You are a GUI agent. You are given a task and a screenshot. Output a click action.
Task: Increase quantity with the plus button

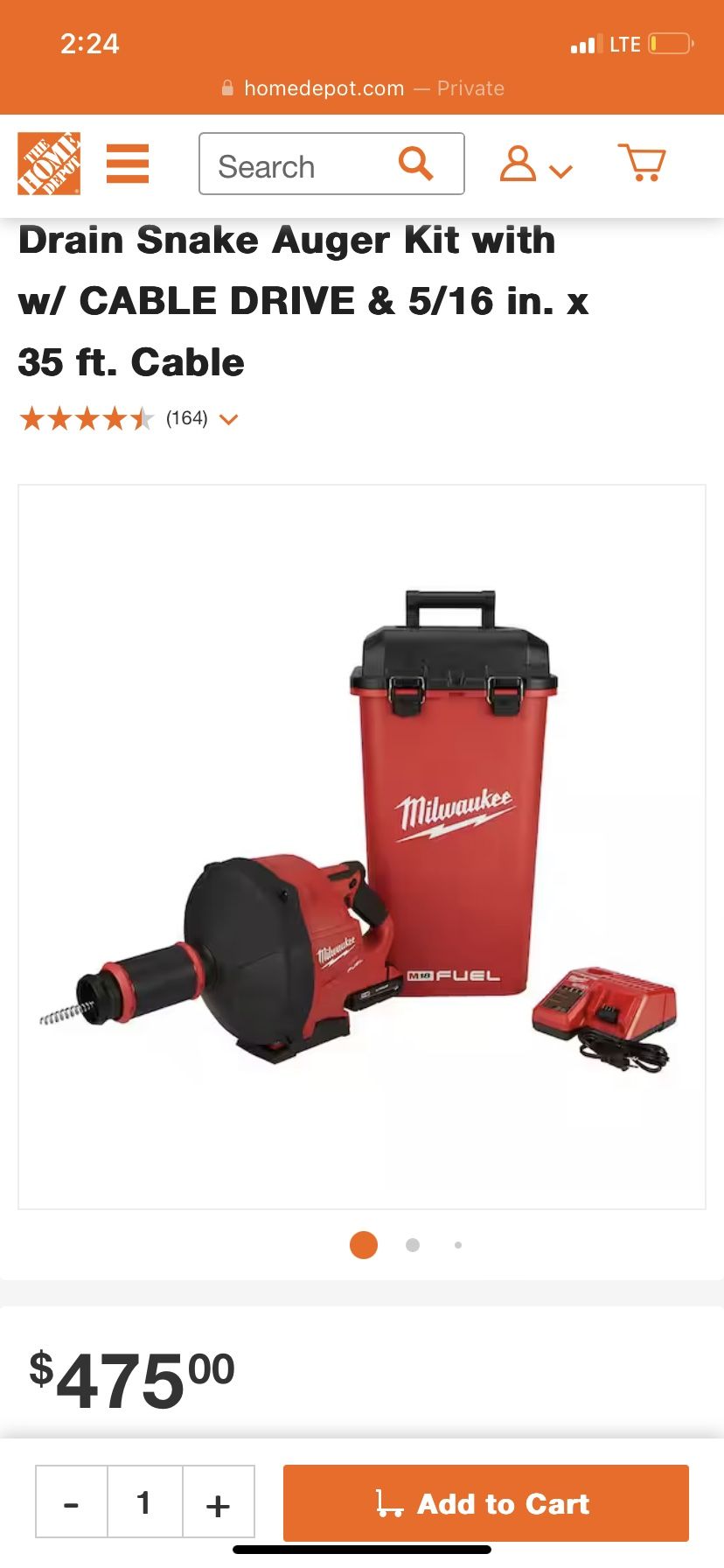(x=219, y=1501)
